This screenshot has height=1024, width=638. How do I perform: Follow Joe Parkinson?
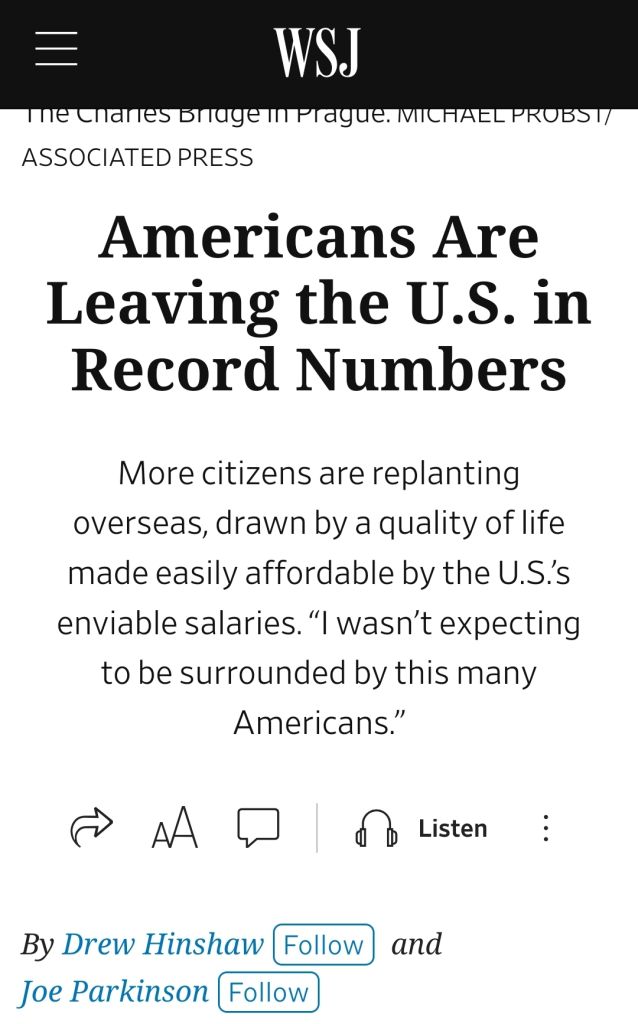pos(268,992)
